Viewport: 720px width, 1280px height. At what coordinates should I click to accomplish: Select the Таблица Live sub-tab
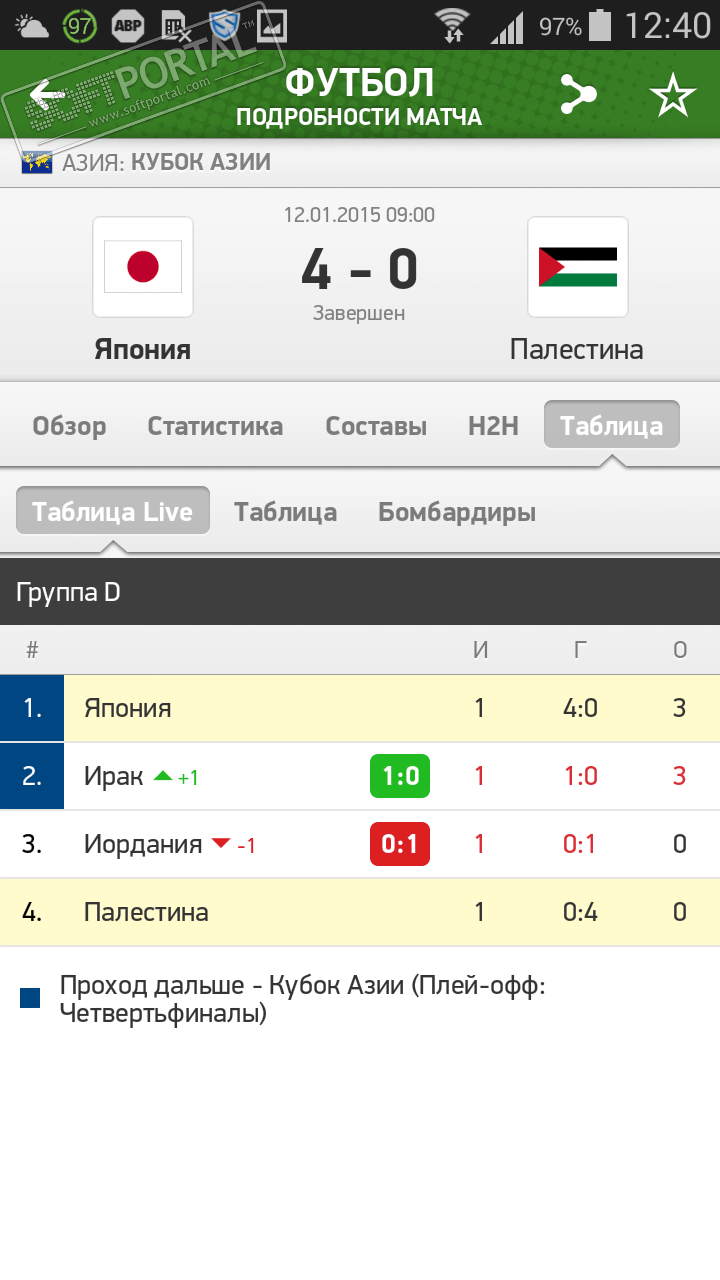pyautogui.click(x=112, y=512)
